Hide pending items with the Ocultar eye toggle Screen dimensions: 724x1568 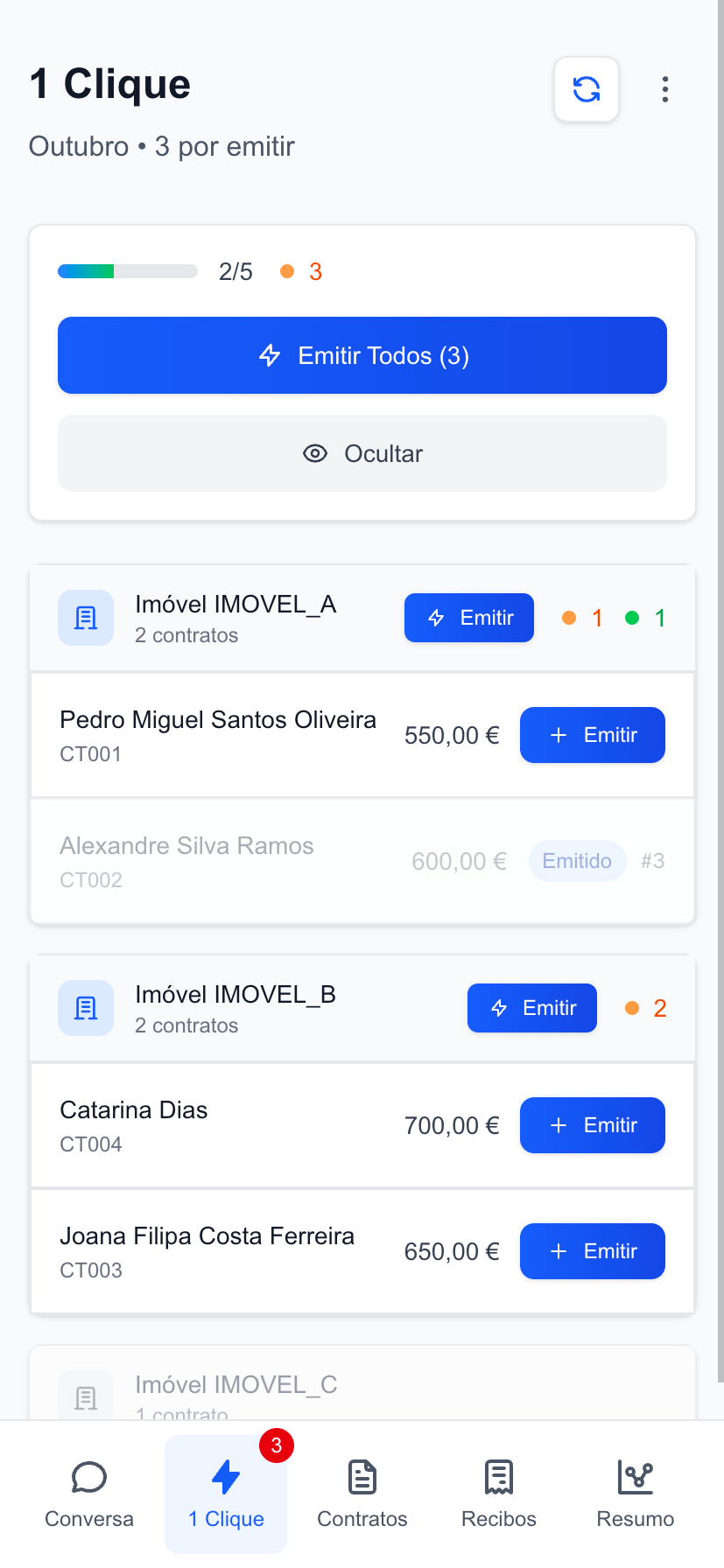click(362, 453)
